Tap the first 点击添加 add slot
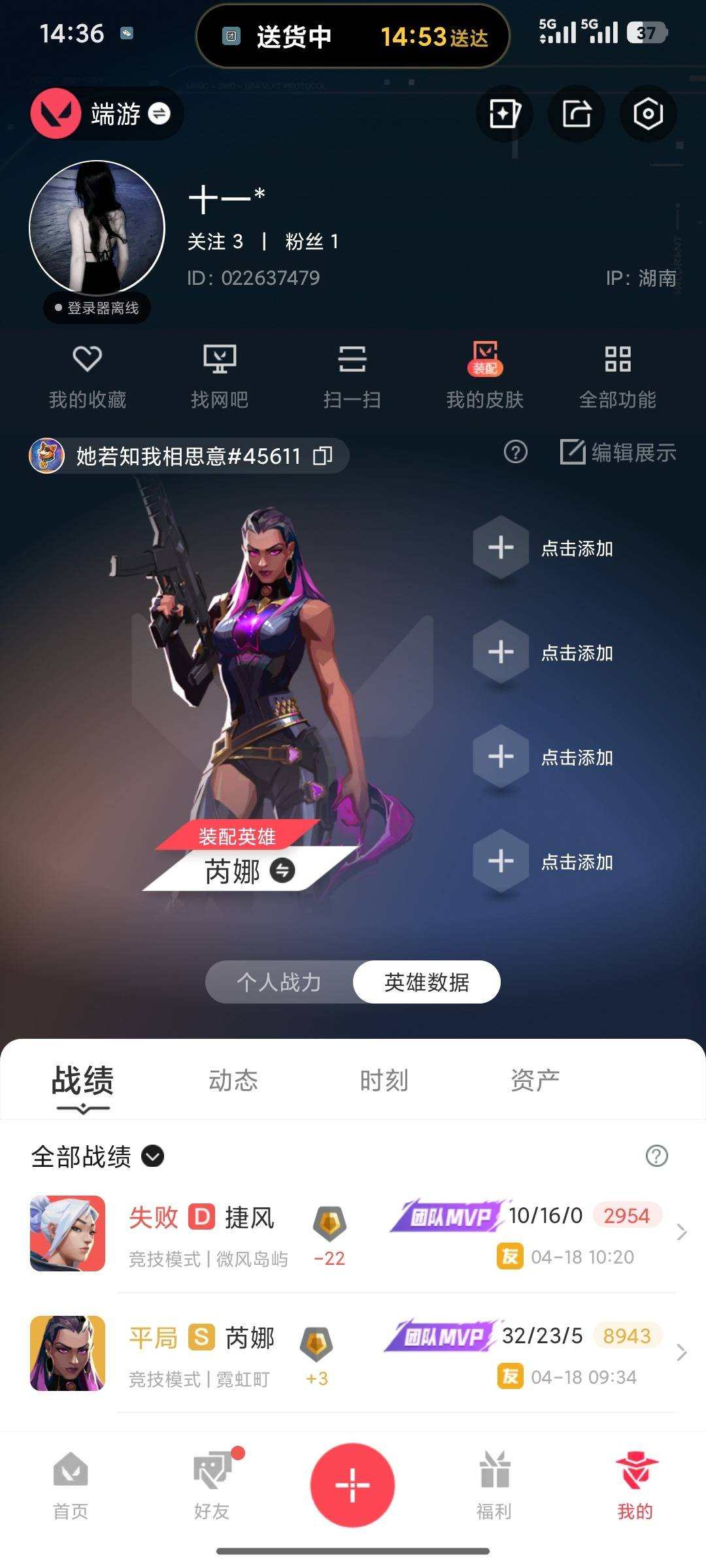Screen dimensions: 706x1568 [500, 549]
